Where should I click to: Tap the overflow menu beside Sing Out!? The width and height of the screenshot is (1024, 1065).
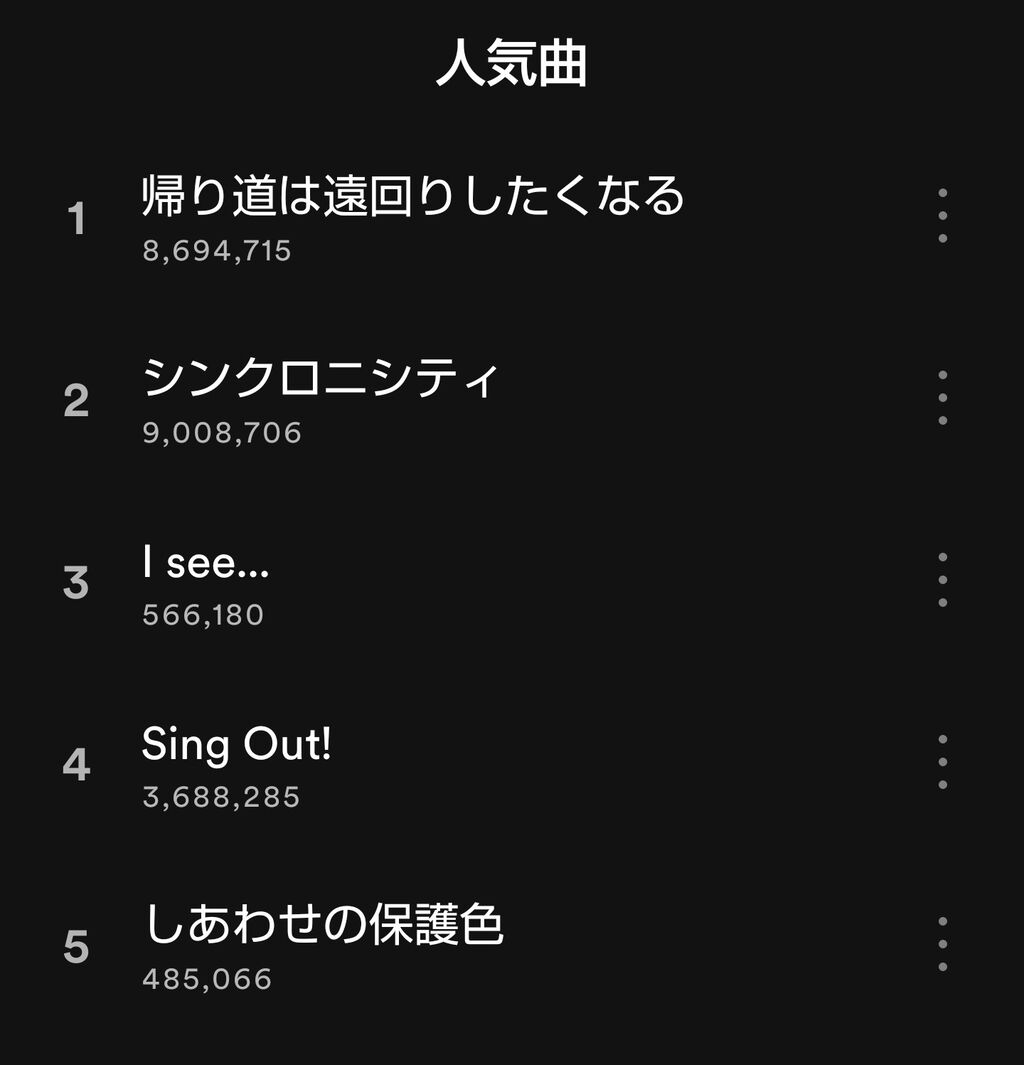tap(942, 762)
